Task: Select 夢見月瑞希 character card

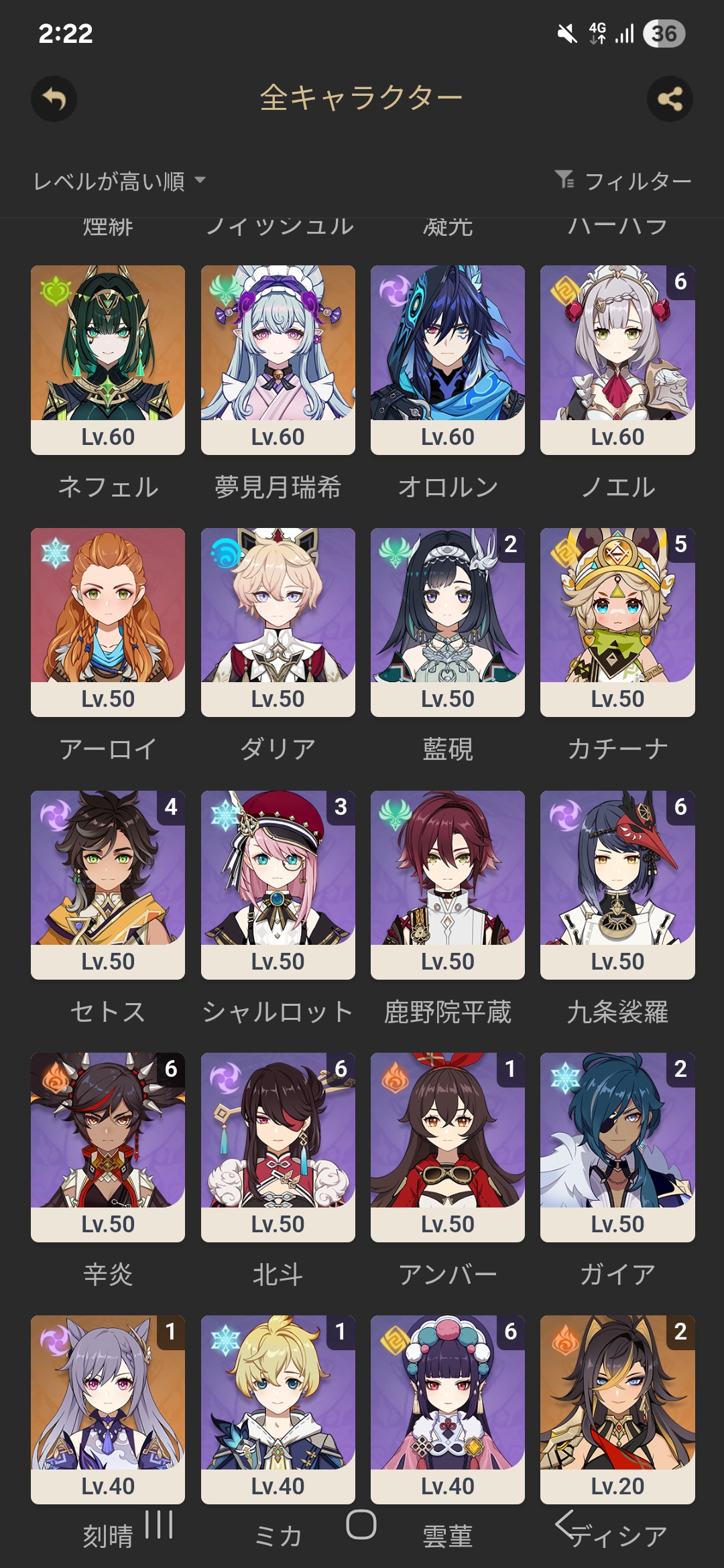Action: click(278, 359)
